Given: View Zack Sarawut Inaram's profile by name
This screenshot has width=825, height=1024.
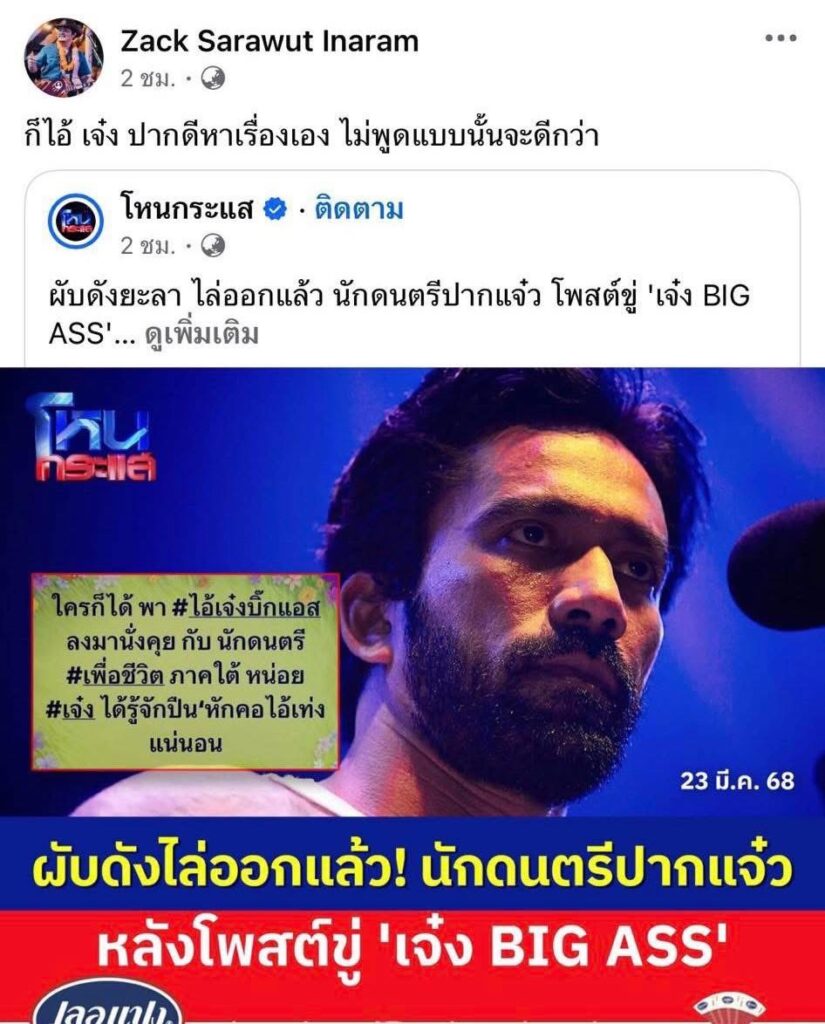Looking at the screenshot, I should tap(269, 41).
